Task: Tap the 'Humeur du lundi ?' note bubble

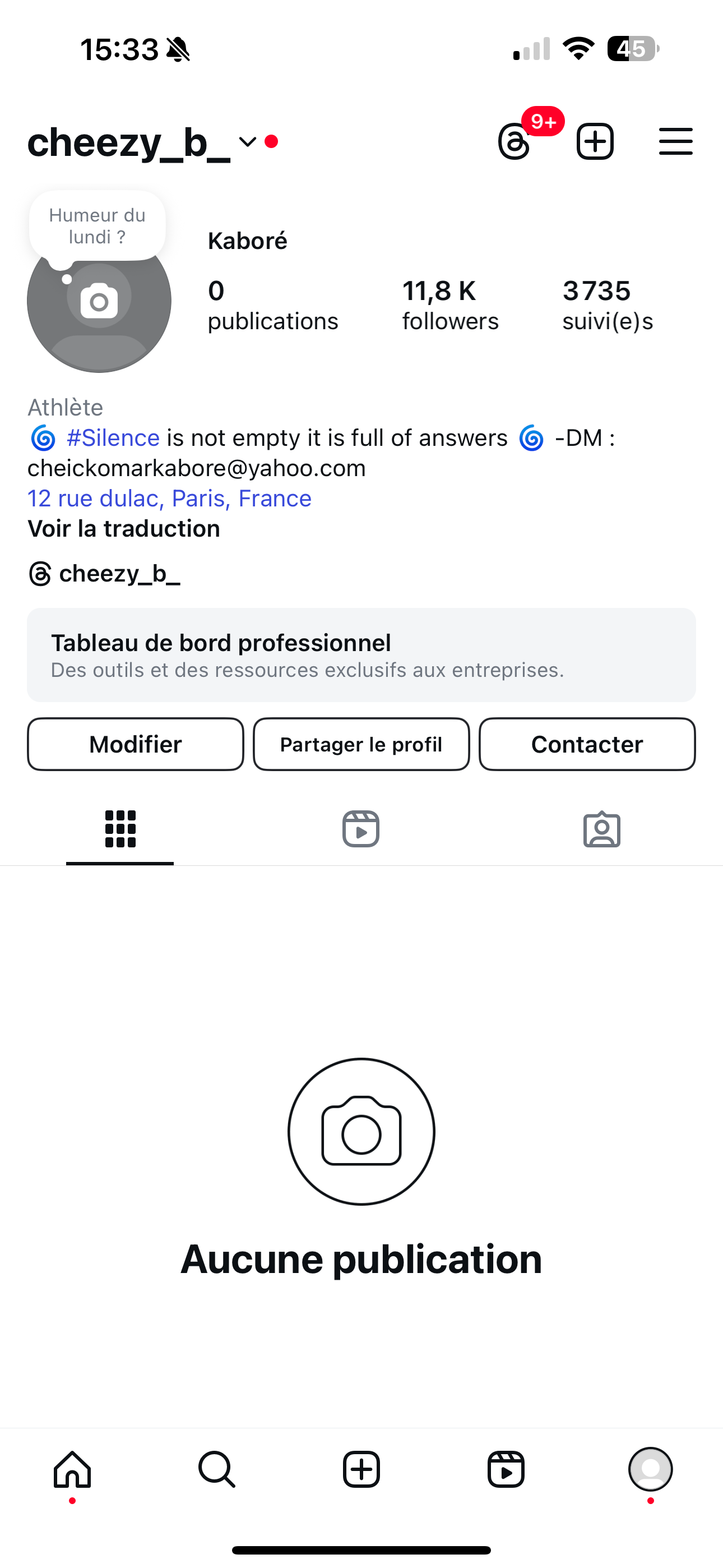Action: pos(98,226)
